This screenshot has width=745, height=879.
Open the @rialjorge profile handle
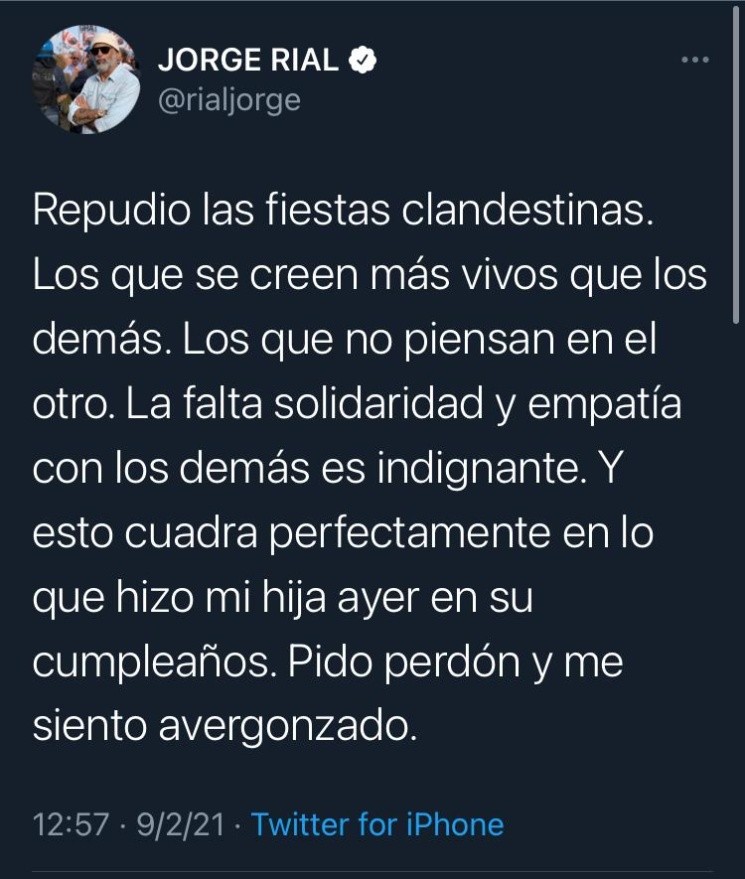point(229,101)
